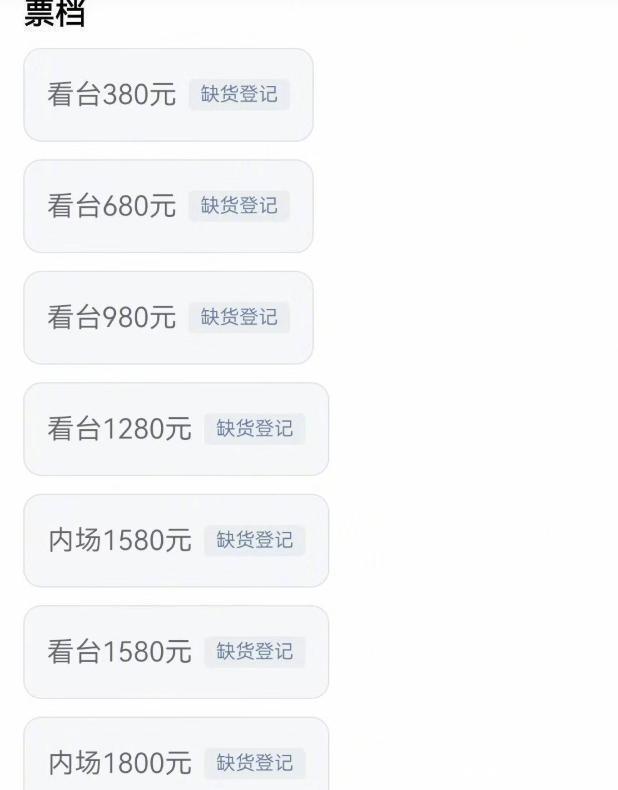Select the 看台380元 ticket tier

pos(167,95)
